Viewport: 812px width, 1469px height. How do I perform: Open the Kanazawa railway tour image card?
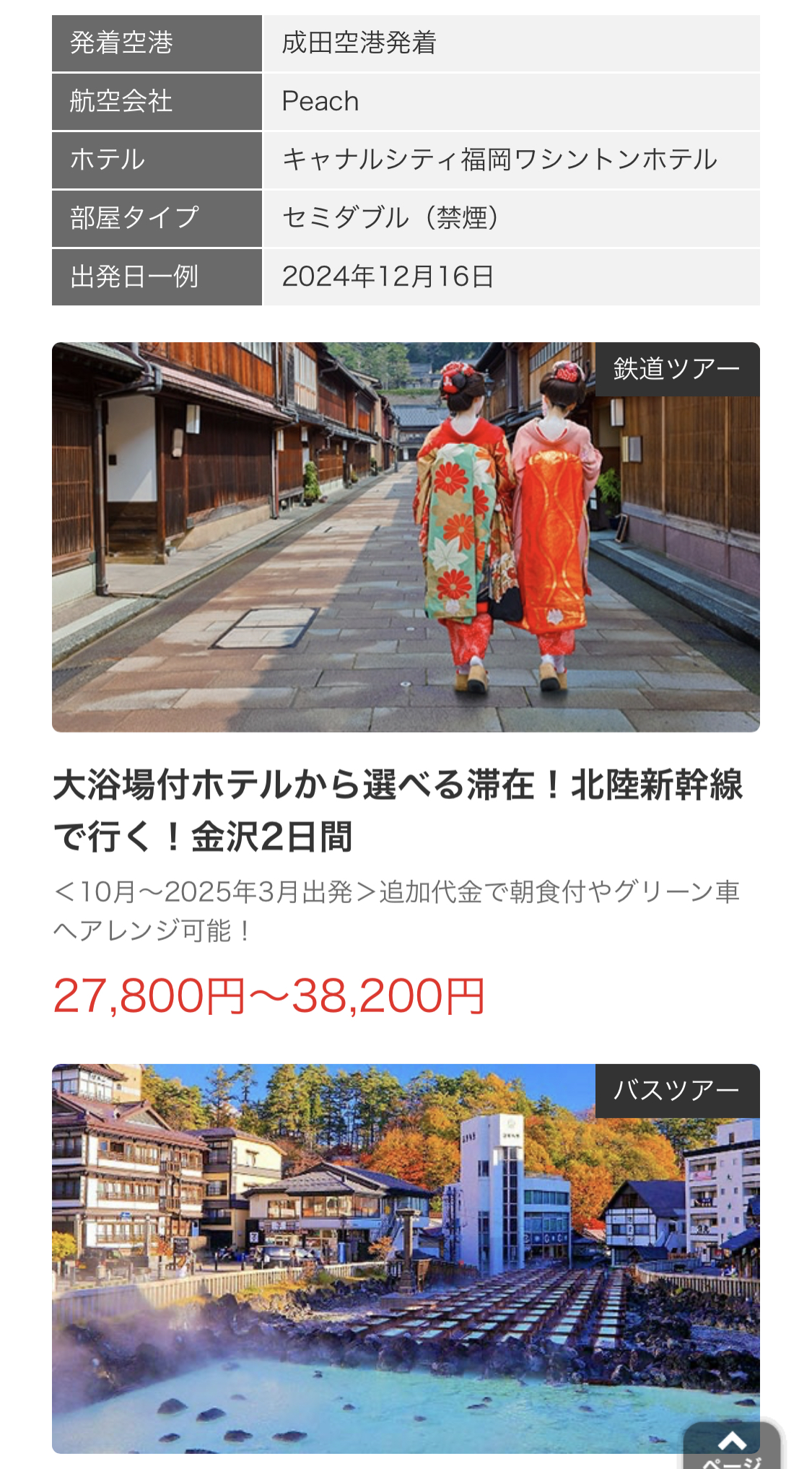tap(406, 537)
